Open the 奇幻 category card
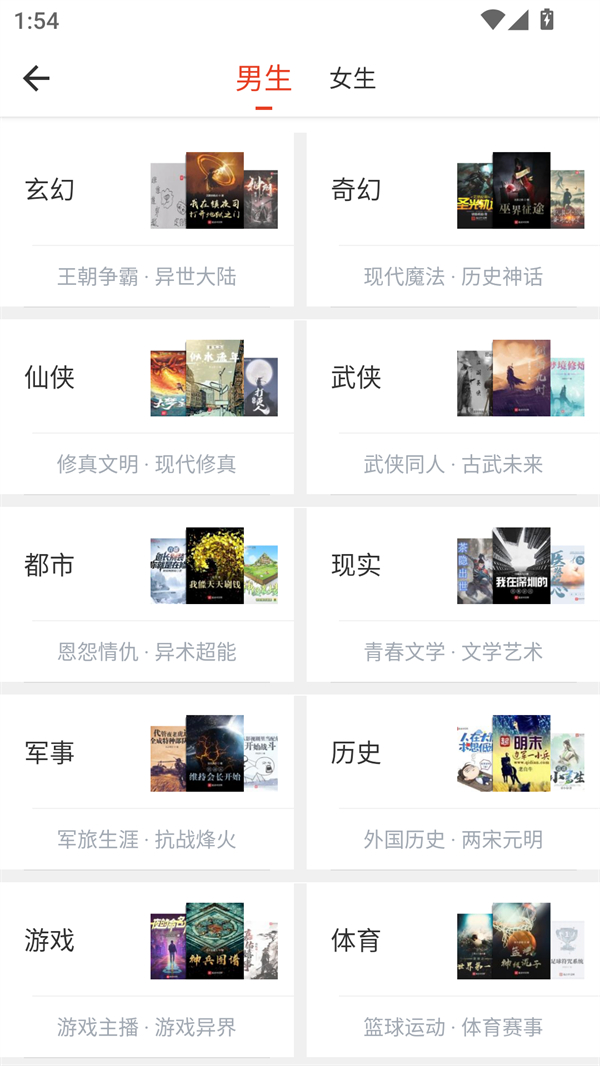Screen dimensions: 600x1066 453,220
